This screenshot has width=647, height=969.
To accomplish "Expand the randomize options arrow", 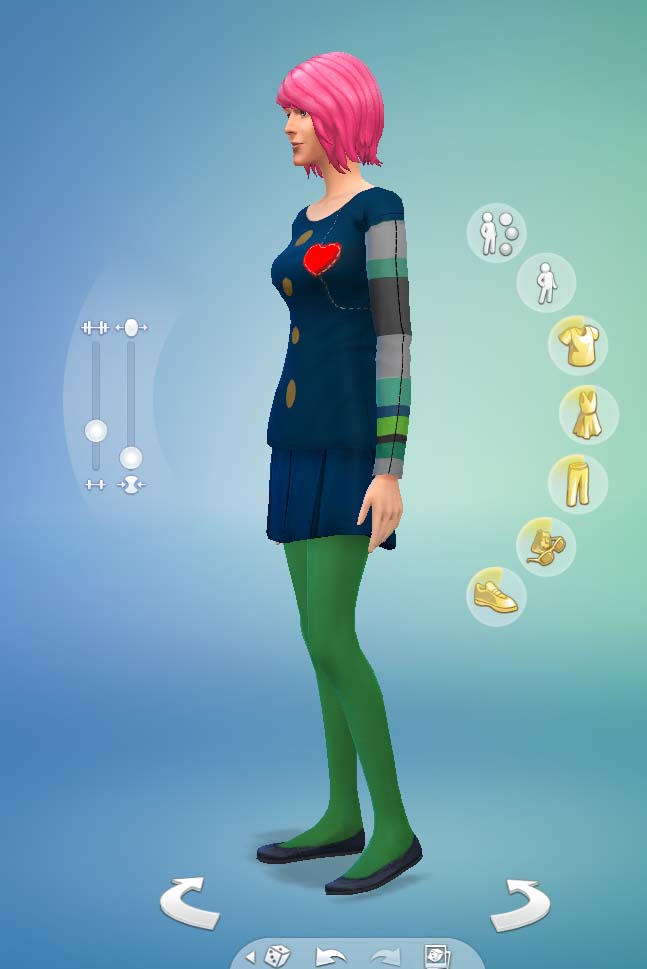I will (x=250, y=958).
